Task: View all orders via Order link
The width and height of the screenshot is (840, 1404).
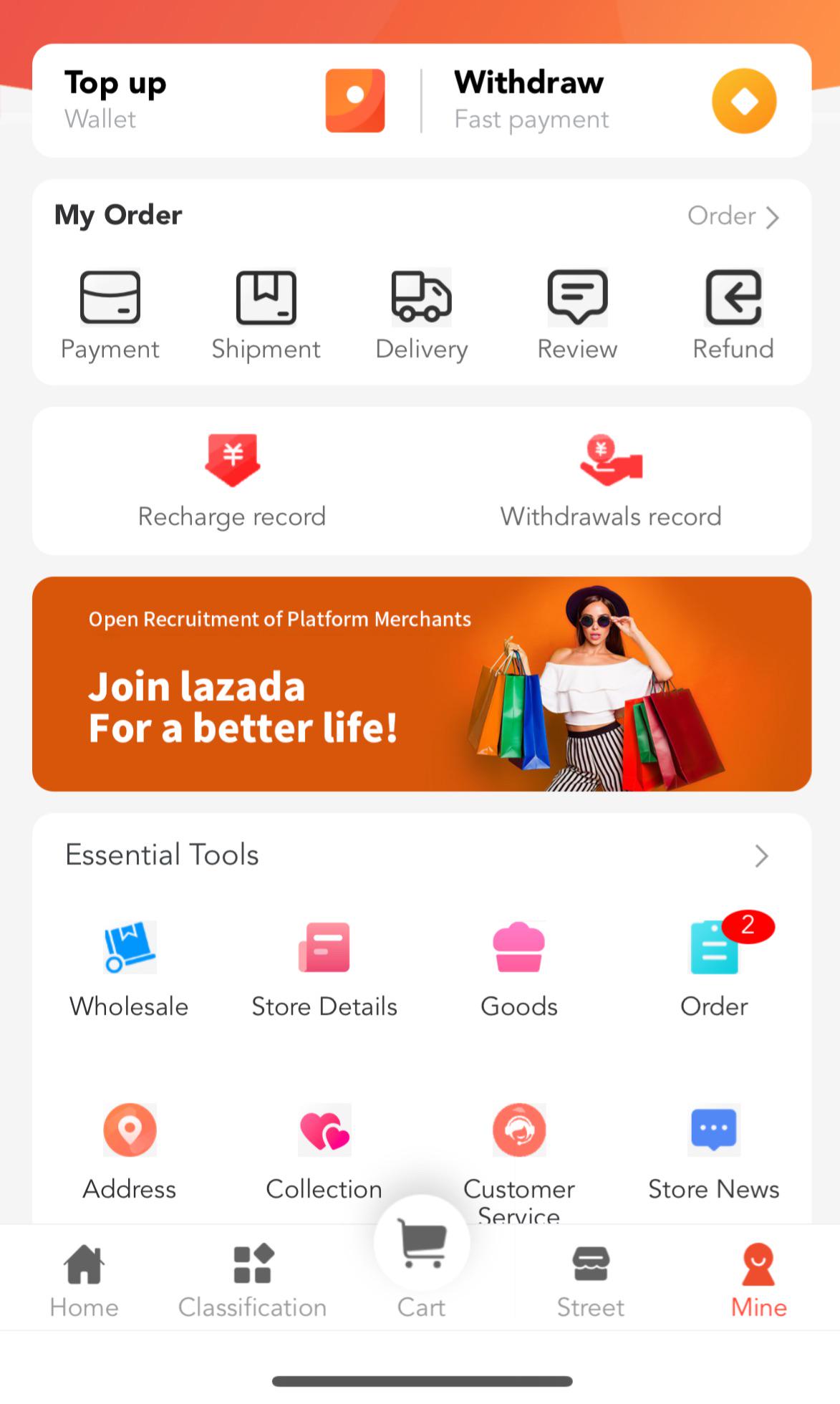Action: point(733,216)
